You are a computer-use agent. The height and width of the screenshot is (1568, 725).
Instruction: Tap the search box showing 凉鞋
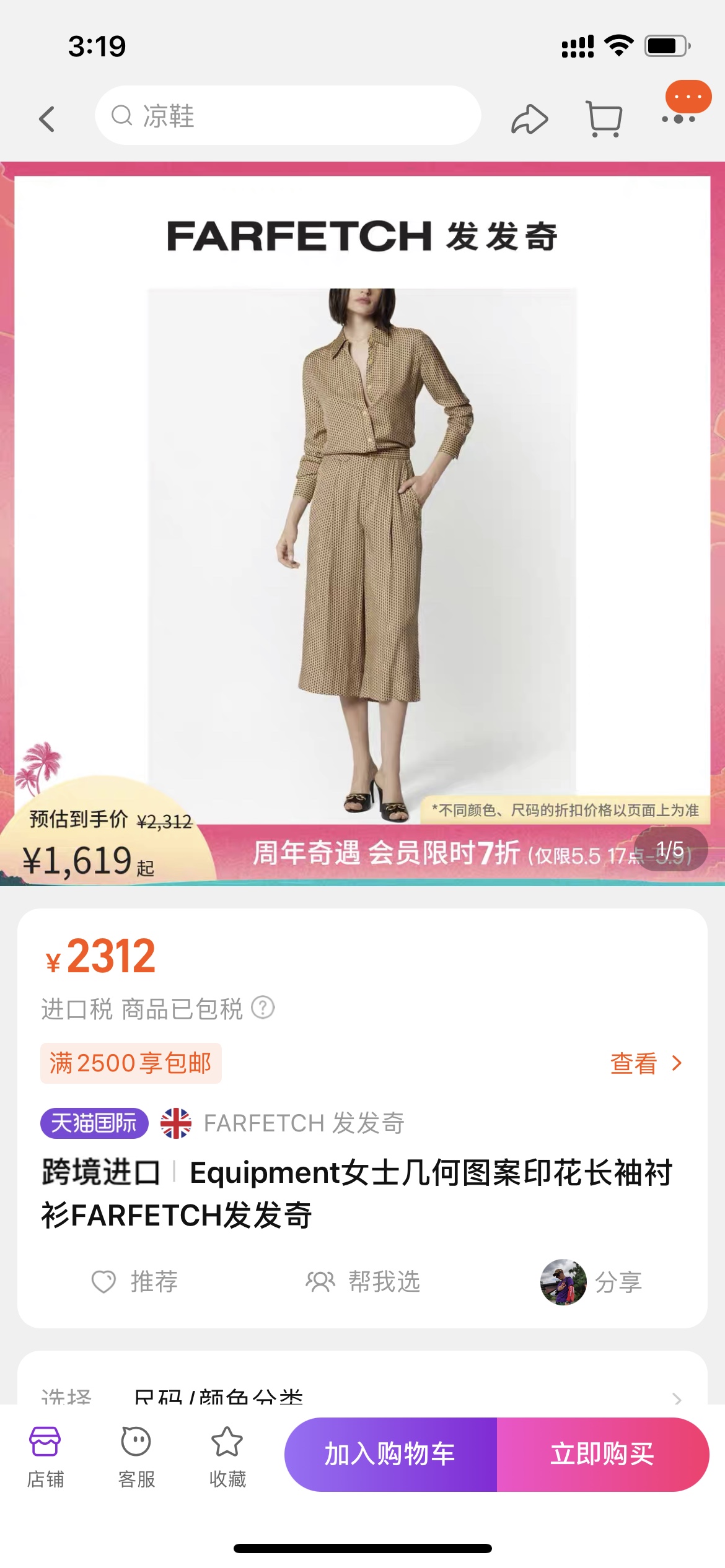tap(288, 116)
